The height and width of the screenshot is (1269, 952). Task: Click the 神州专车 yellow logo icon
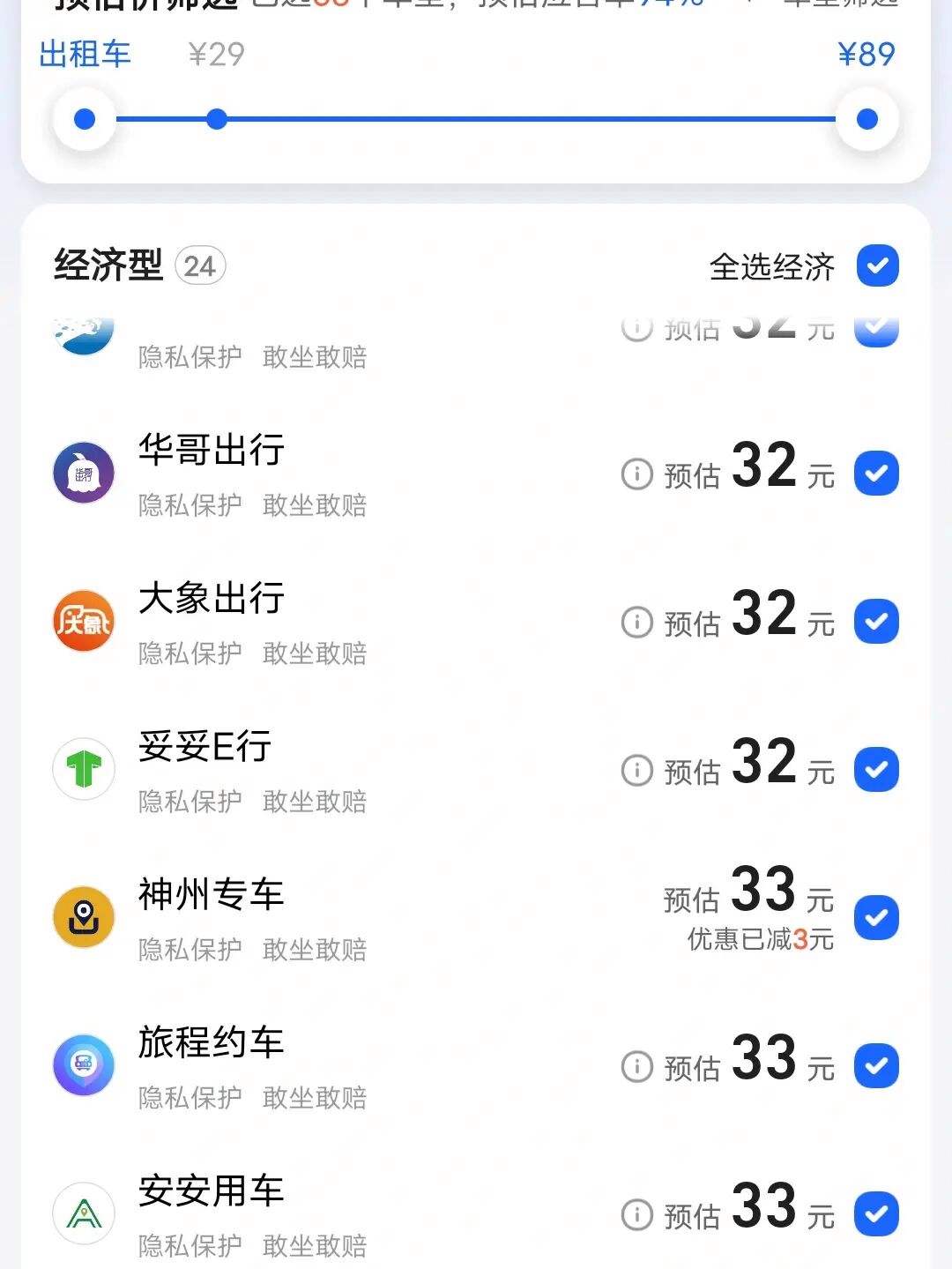[83, 917]
